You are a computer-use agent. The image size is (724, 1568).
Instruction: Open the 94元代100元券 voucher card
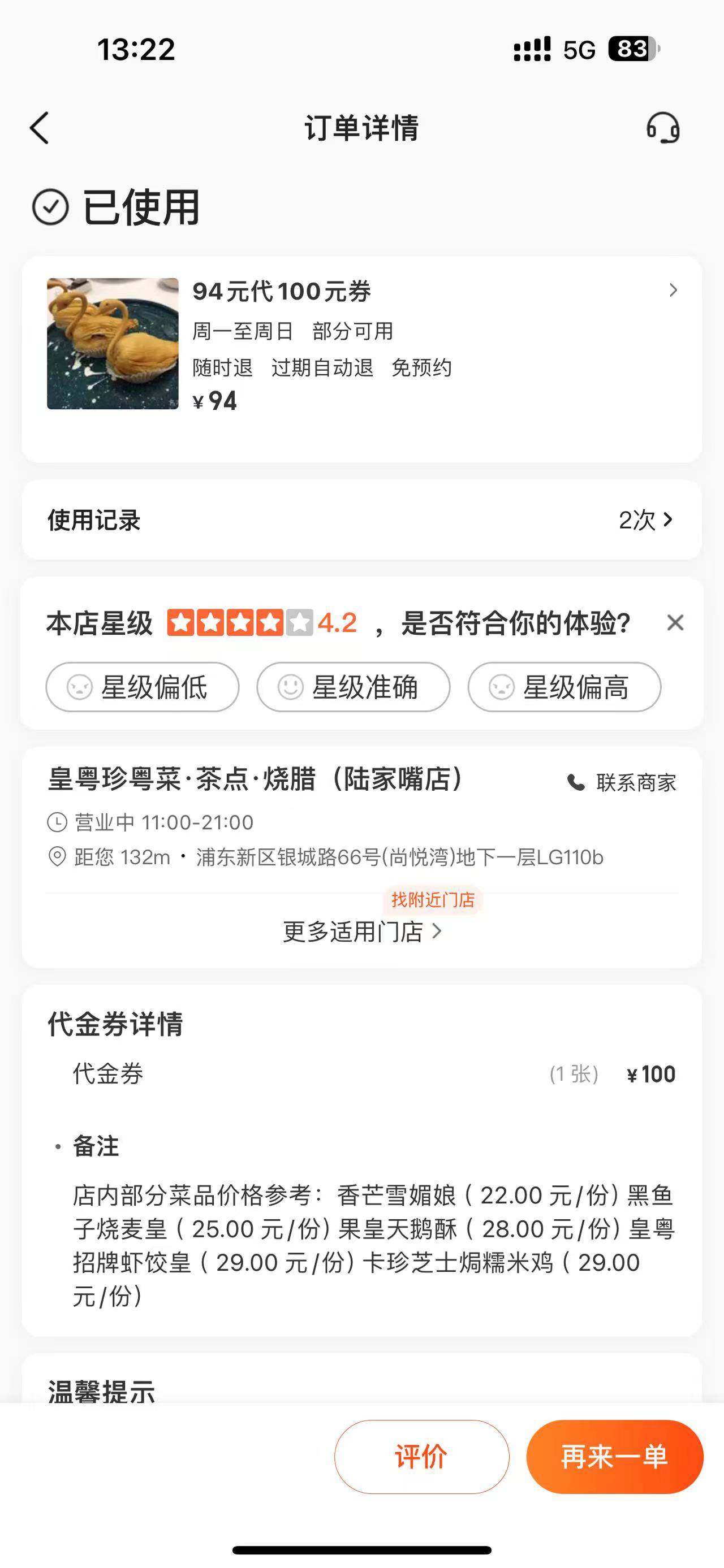(361, 359)
